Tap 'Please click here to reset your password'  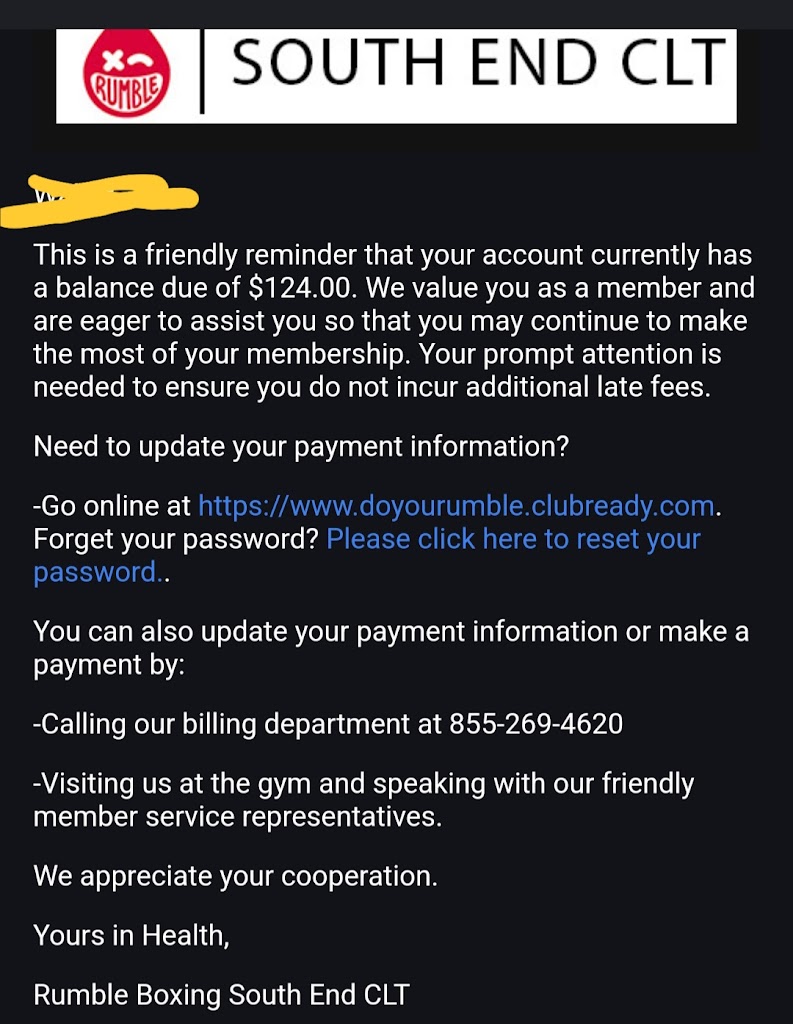coord(513,540)
